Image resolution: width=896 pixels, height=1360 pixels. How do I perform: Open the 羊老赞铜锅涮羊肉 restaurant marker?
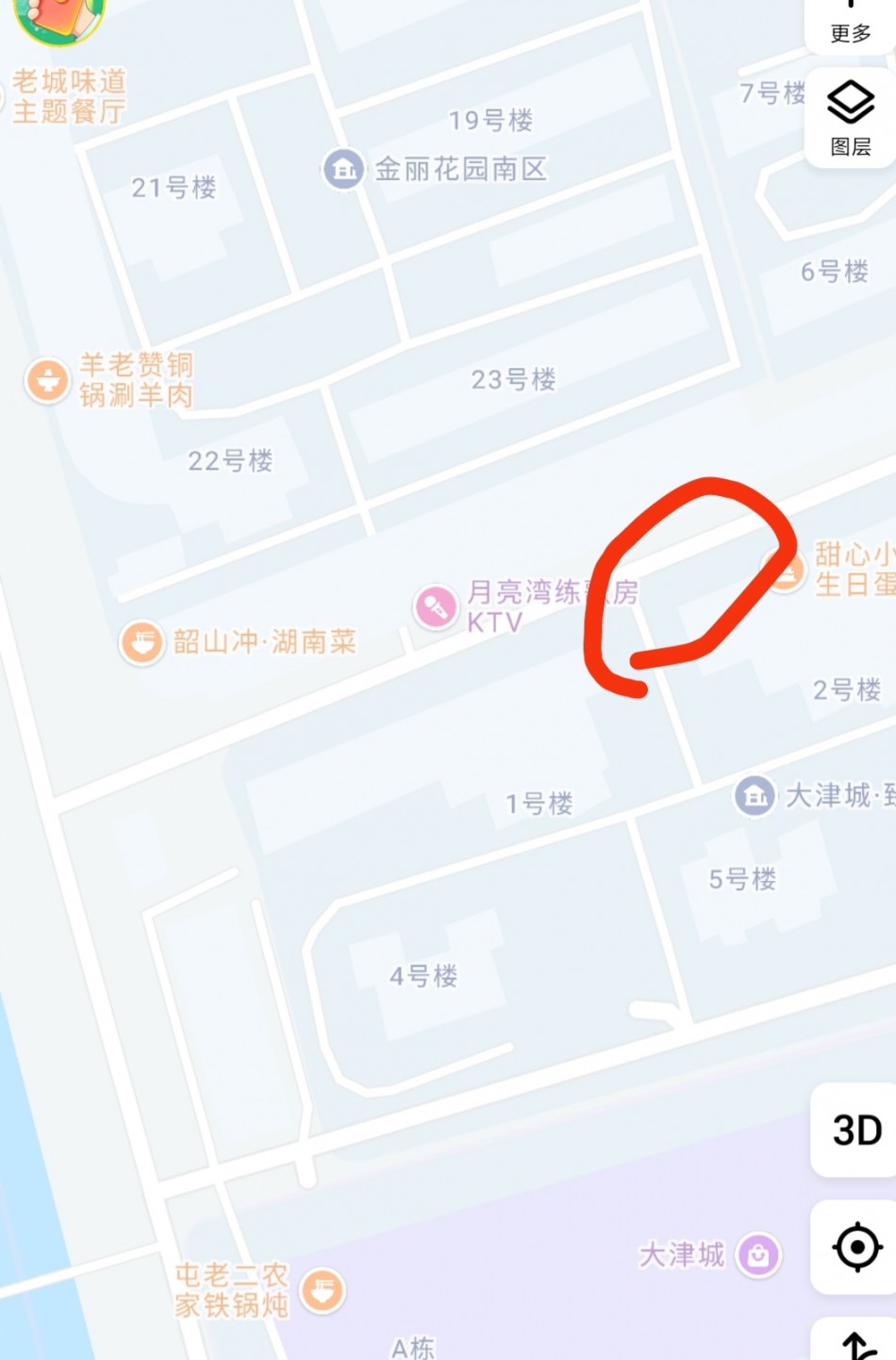47,380
